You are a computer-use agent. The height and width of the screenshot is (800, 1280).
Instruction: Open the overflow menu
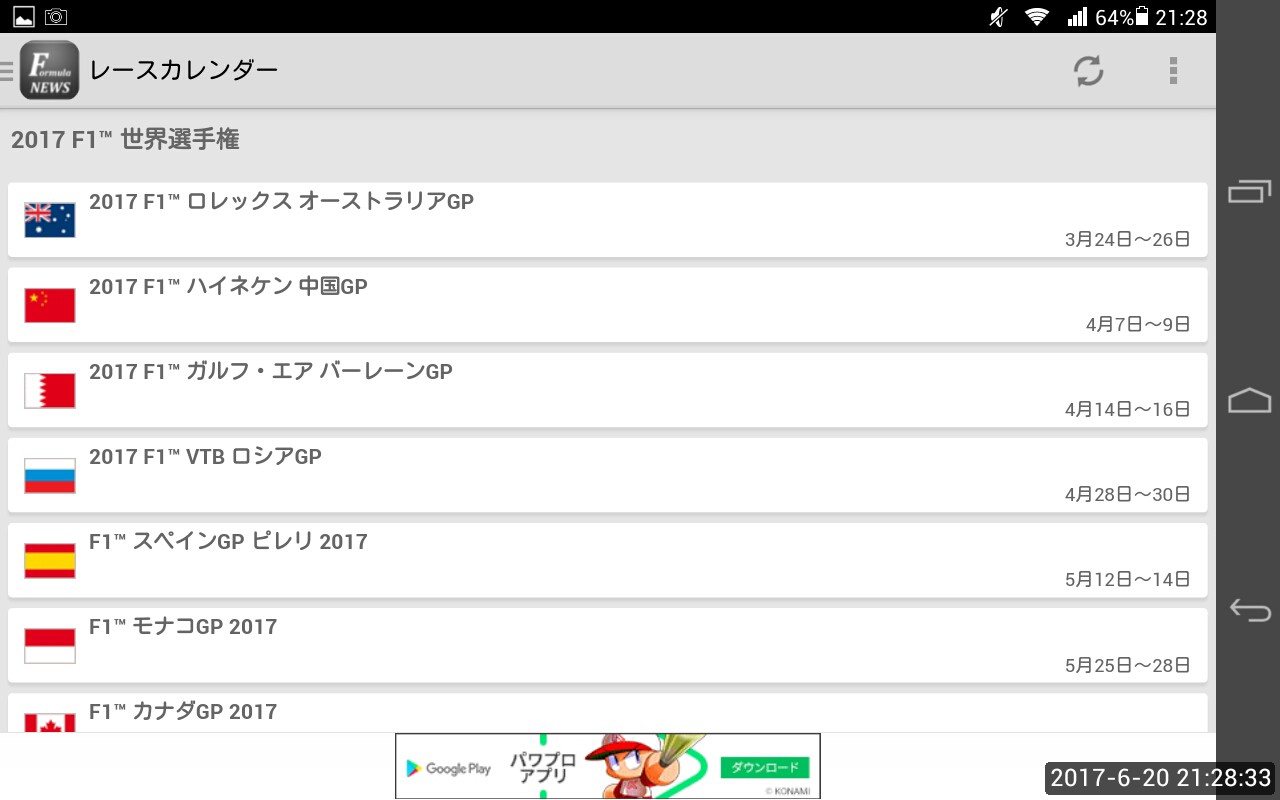click(1173, 70)
